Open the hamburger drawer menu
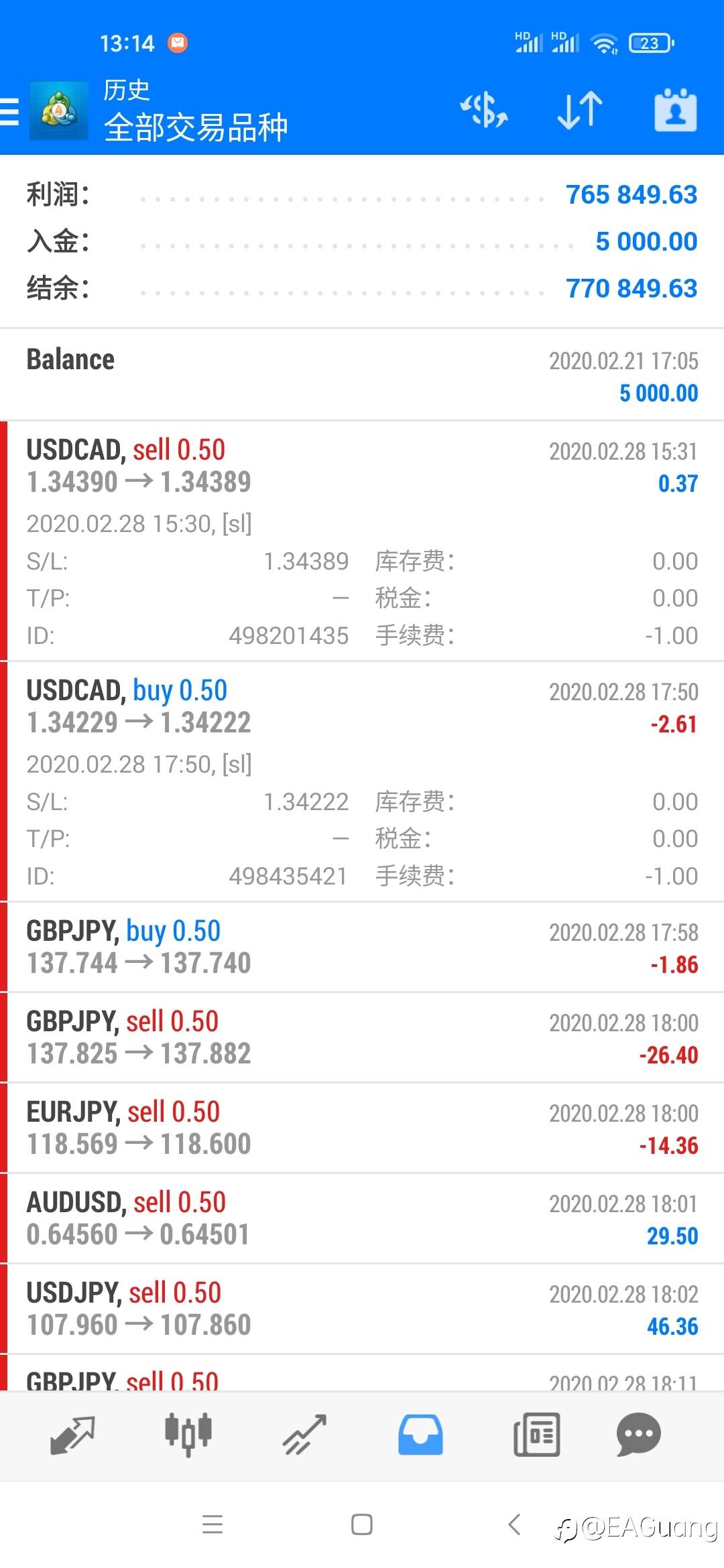Viewport: 724px width, 1568px height. tap(9, 111)
